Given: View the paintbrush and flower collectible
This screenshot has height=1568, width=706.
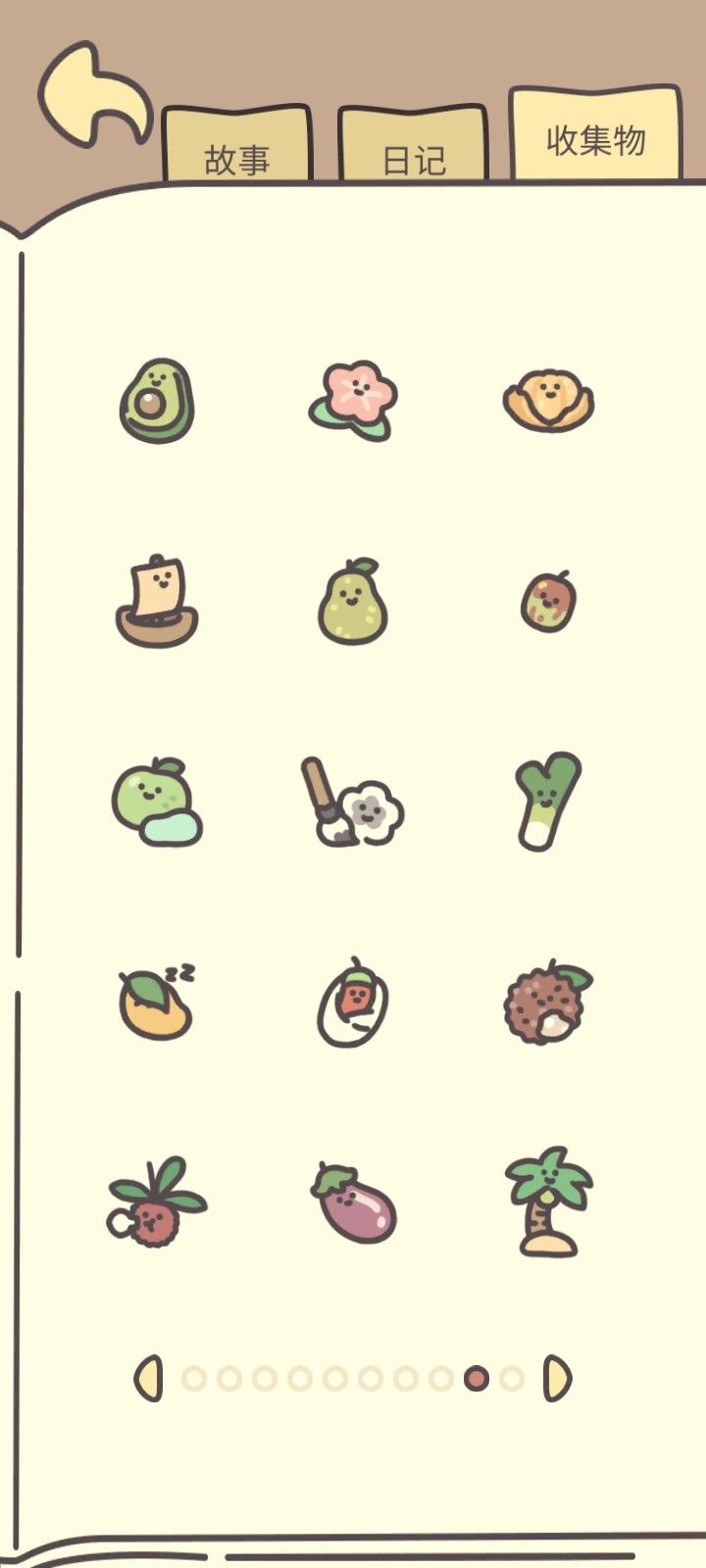Looking at the screenshot, I should [x=352, y=802].
